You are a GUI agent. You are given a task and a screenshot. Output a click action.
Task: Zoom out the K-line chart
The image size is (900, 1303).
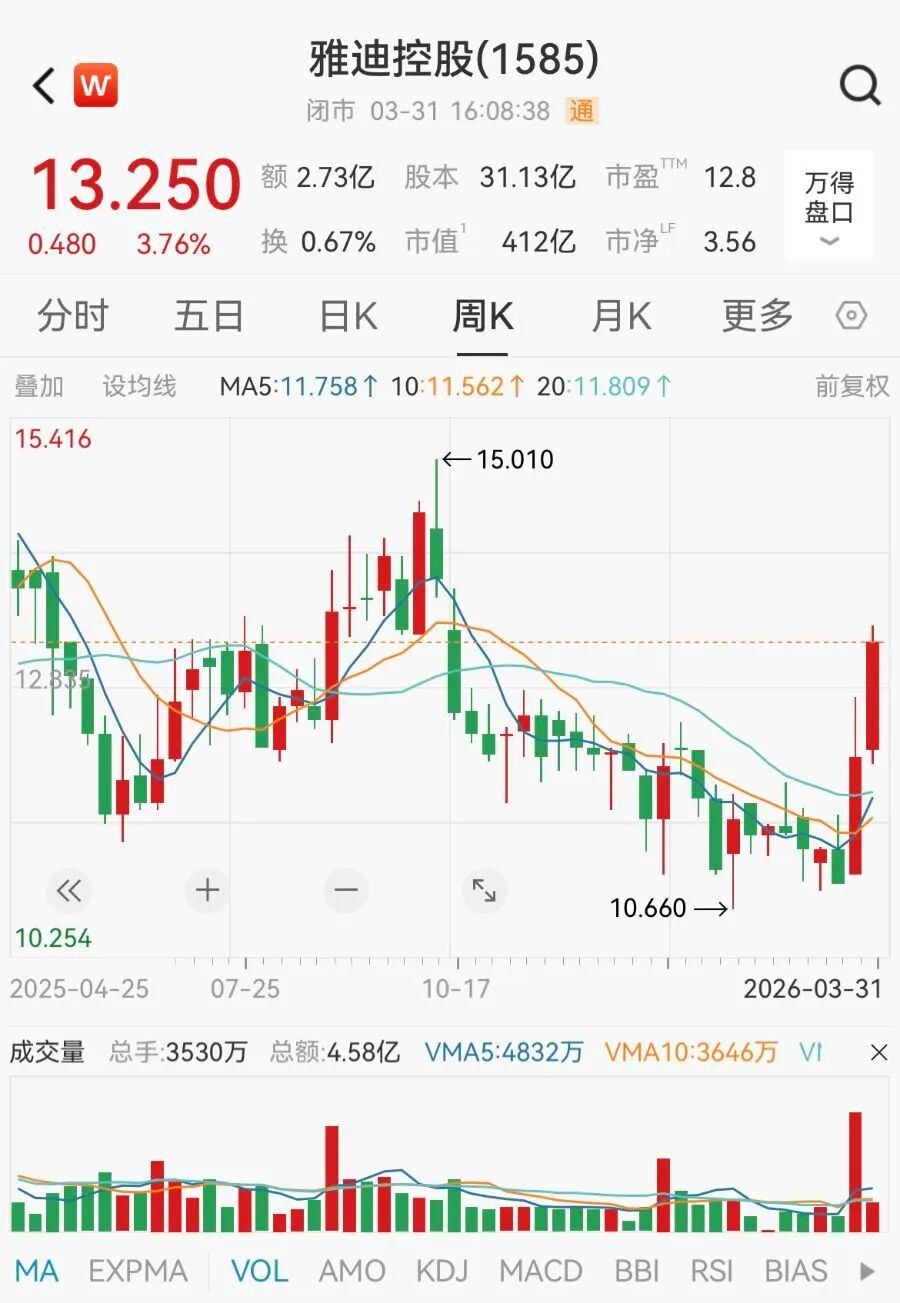tap(346, 890)
